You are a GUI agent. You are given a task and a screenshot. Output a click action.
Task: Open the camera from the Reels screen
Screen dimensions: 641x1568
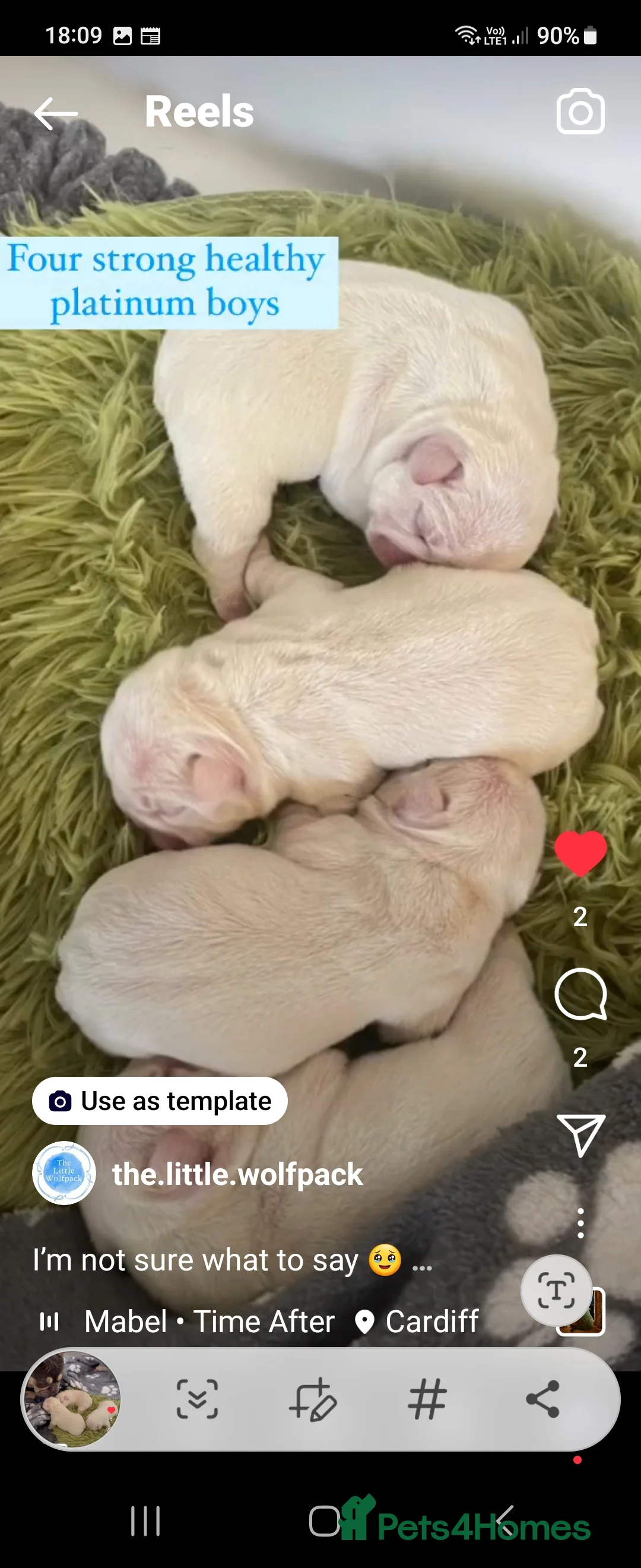click(580, 112)
